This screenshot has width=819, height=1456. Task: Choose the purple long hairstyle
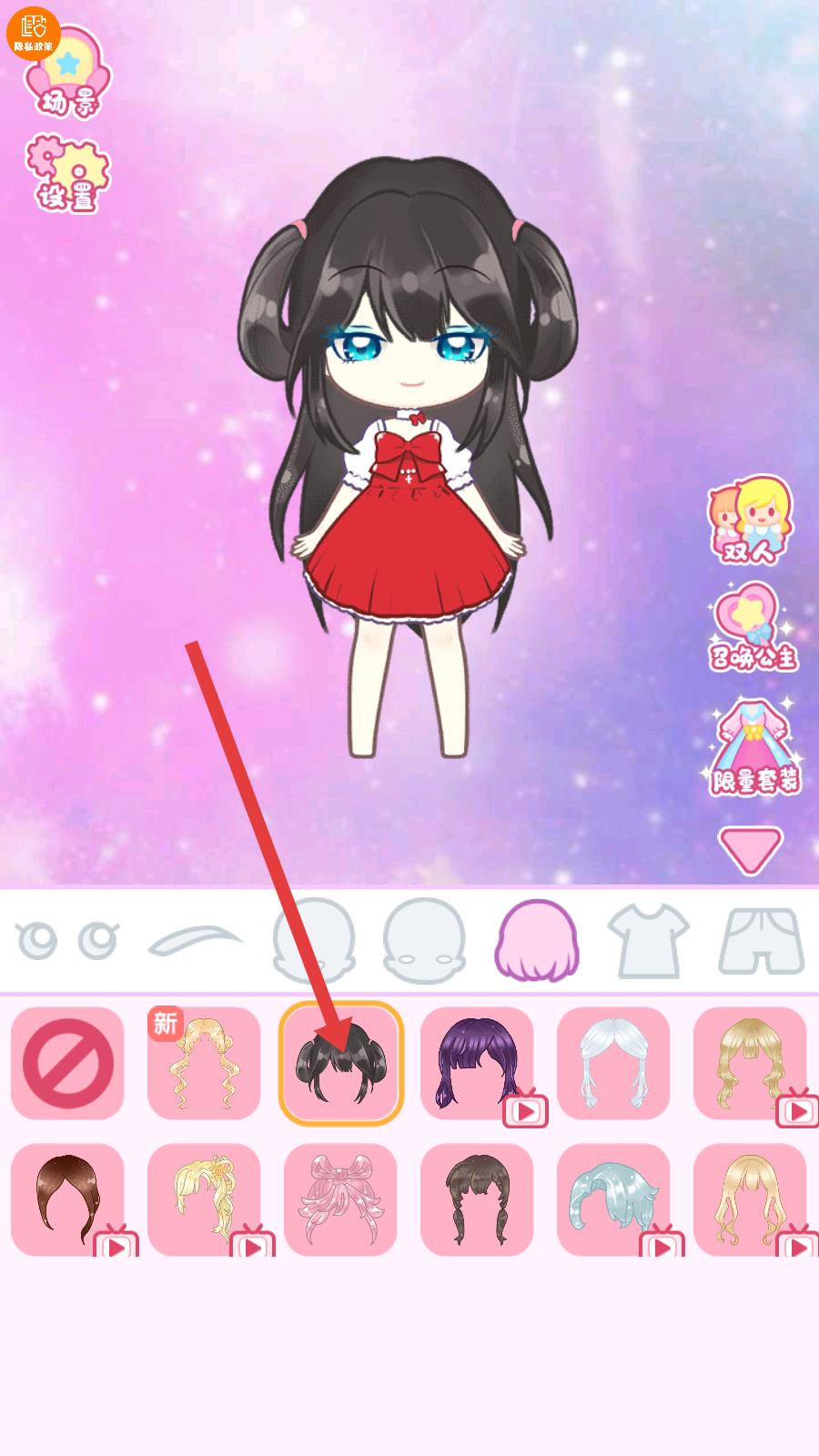point(477,1063)
